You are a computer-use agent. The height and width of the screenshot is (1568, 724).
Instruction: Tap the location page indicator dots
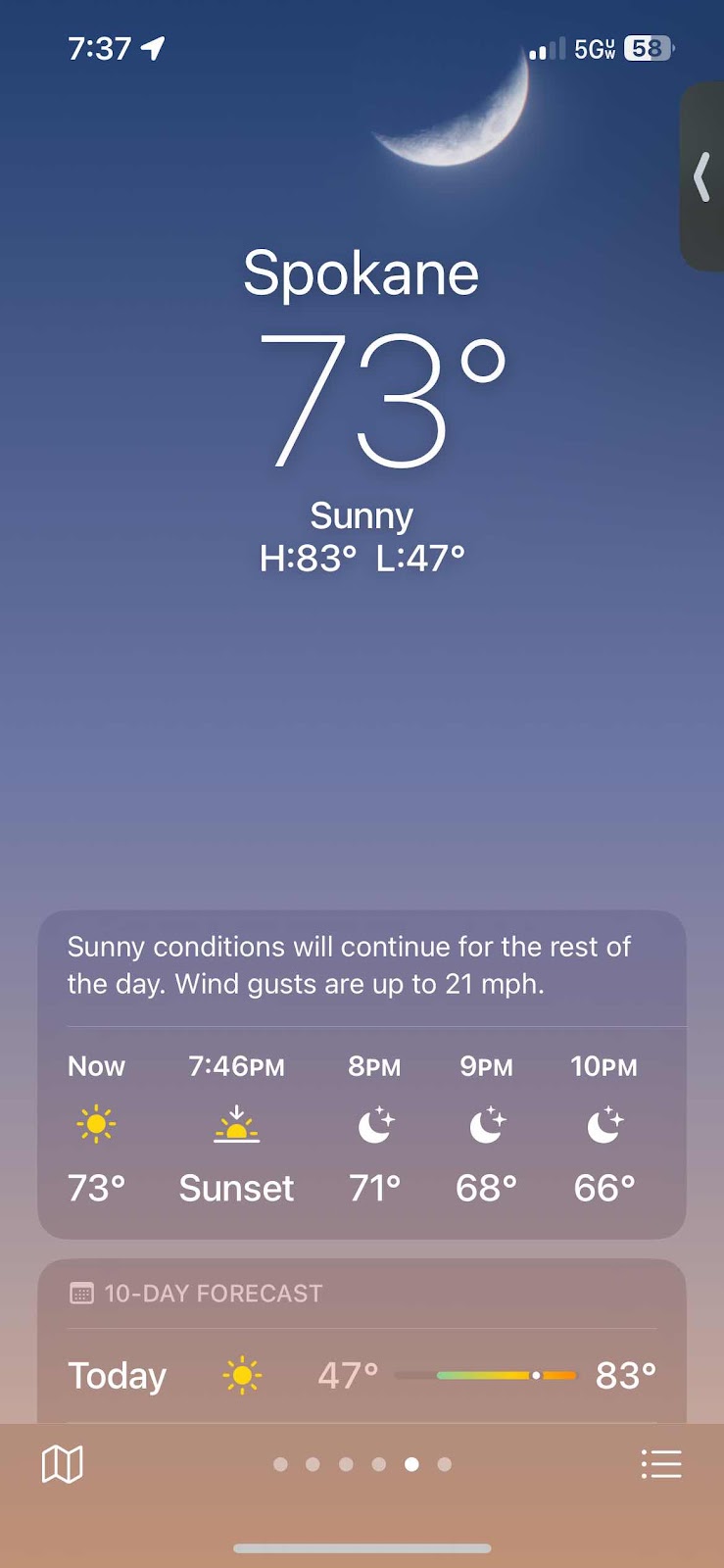tap(362, 1464)
